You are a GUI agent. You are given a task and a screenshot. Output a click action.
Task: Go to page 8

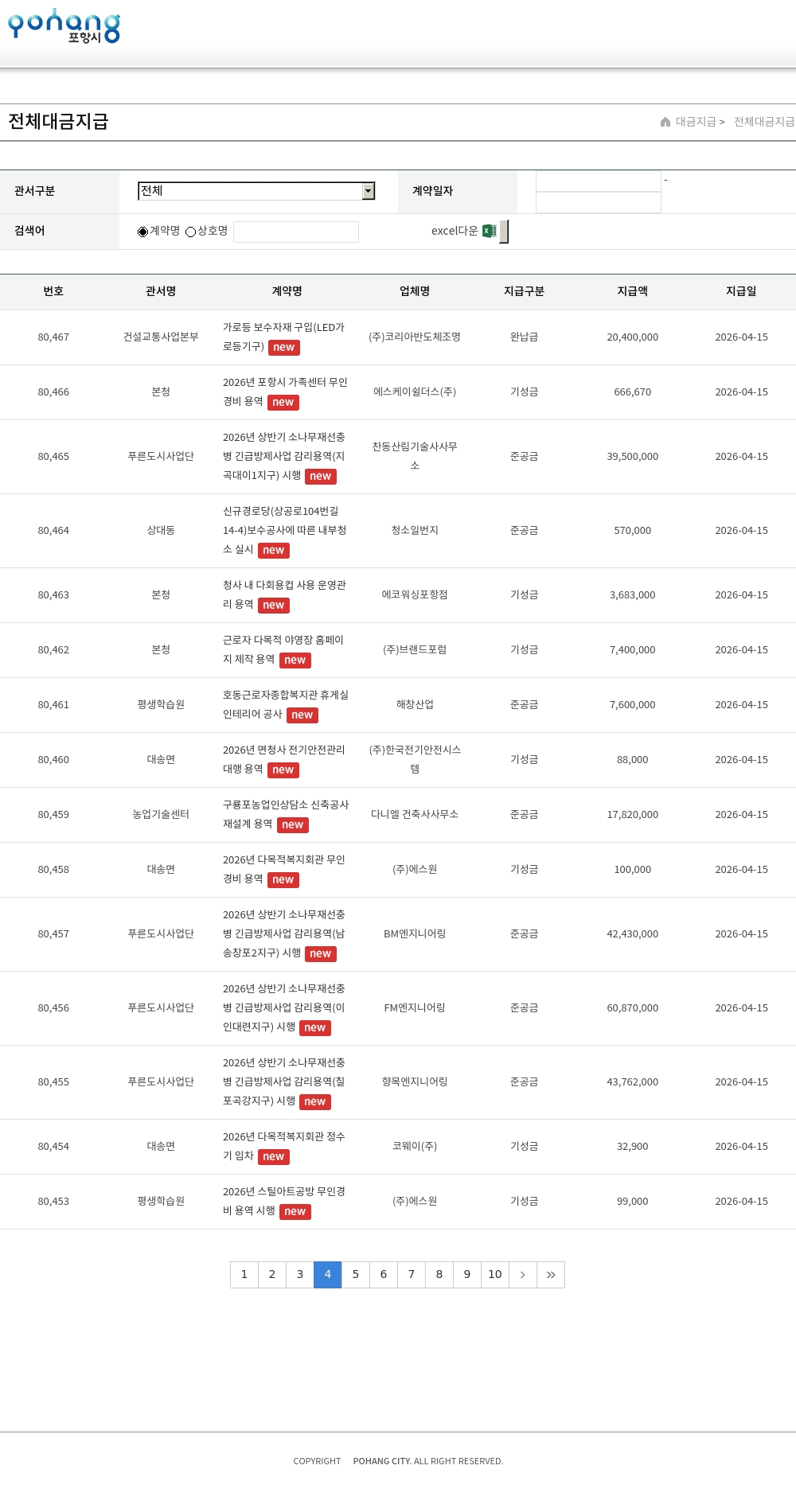439,1275
